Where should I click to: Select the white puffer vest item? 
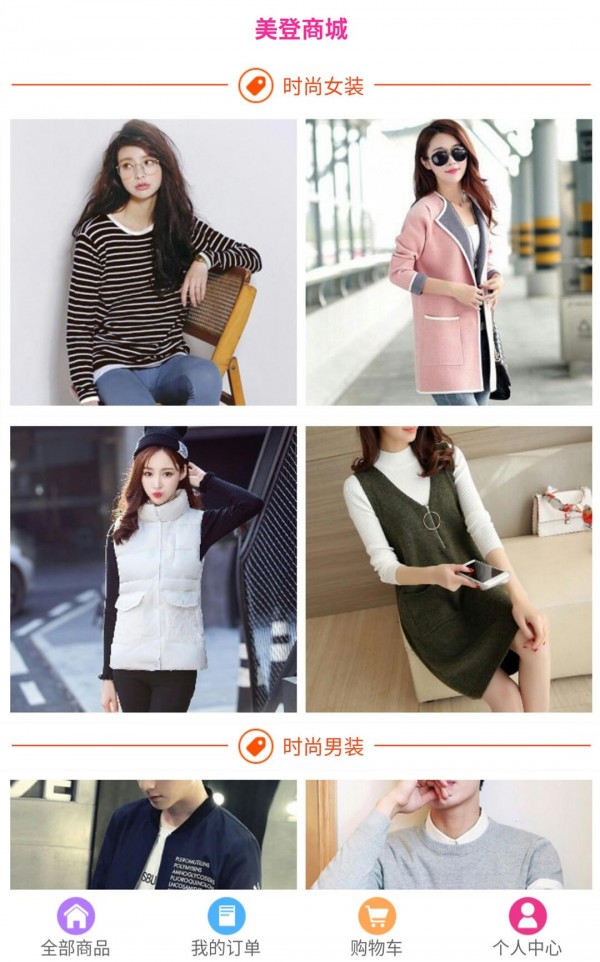(x=153, y=569)
